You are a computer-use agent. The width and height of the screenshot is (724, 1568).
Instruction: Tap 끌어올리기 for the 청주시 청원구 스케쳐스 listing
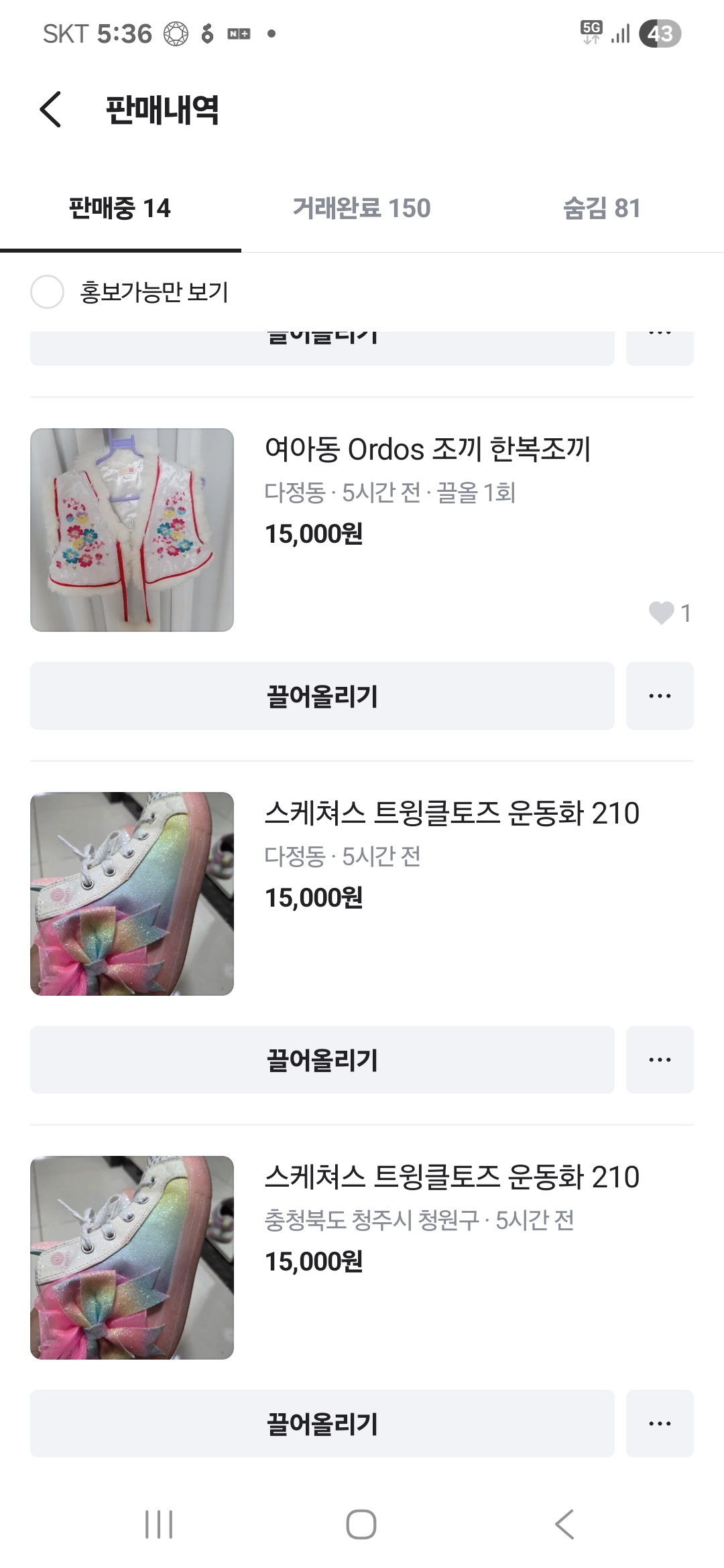pyautogui.click(x=322, y=1423)
